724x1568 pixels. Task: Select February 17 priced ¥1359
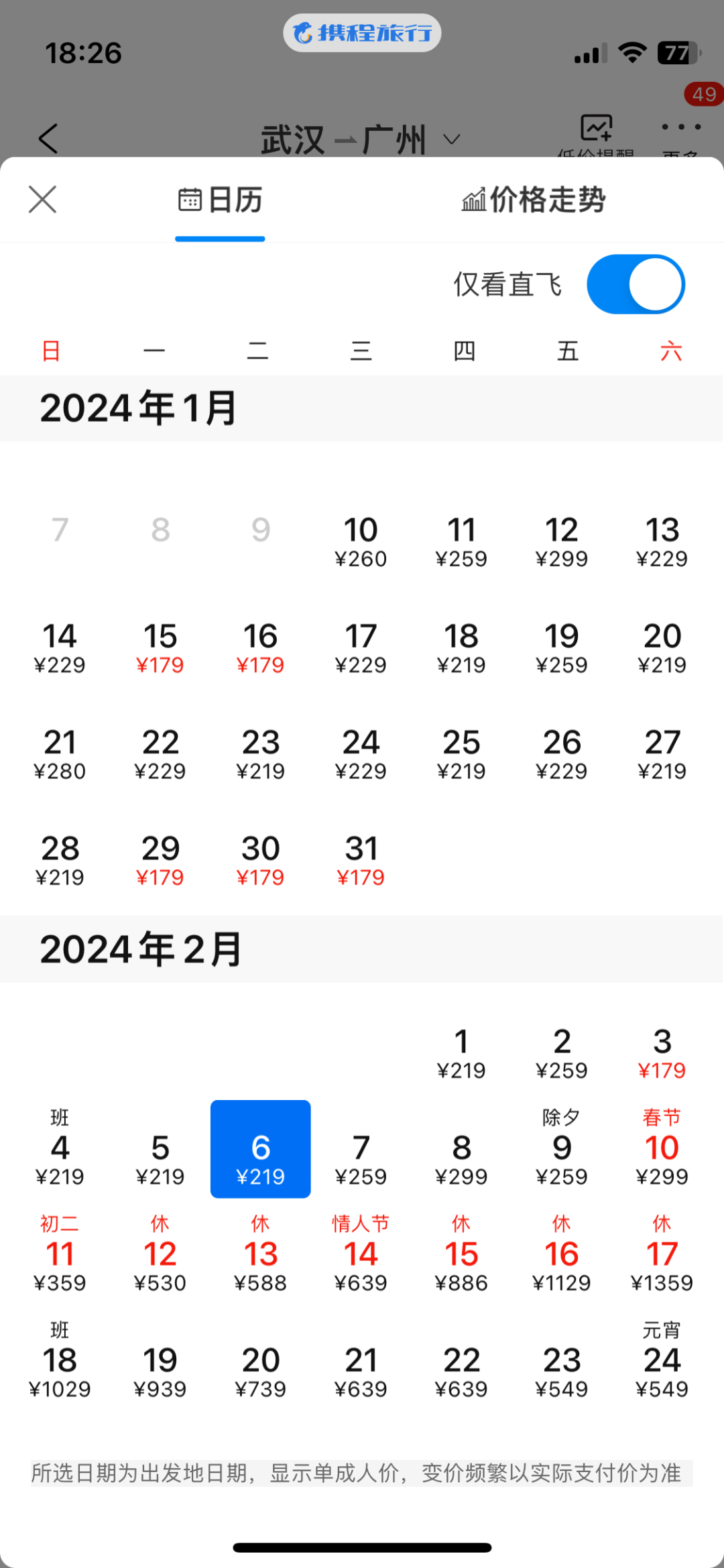[662, 1255]
